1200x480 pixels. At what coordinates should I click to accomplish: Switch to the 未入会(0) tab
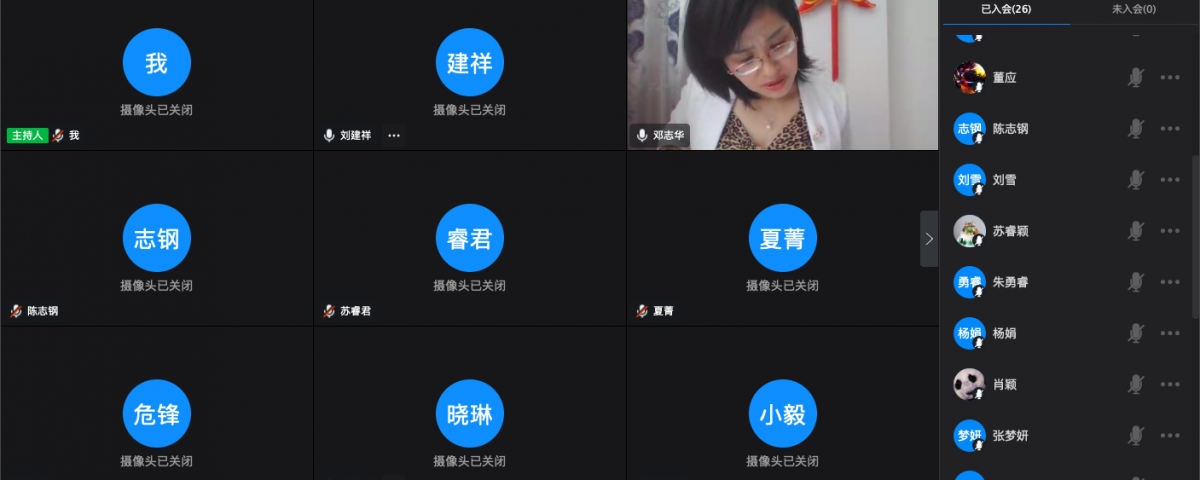pyautogui.click(x=1134, y=9)
